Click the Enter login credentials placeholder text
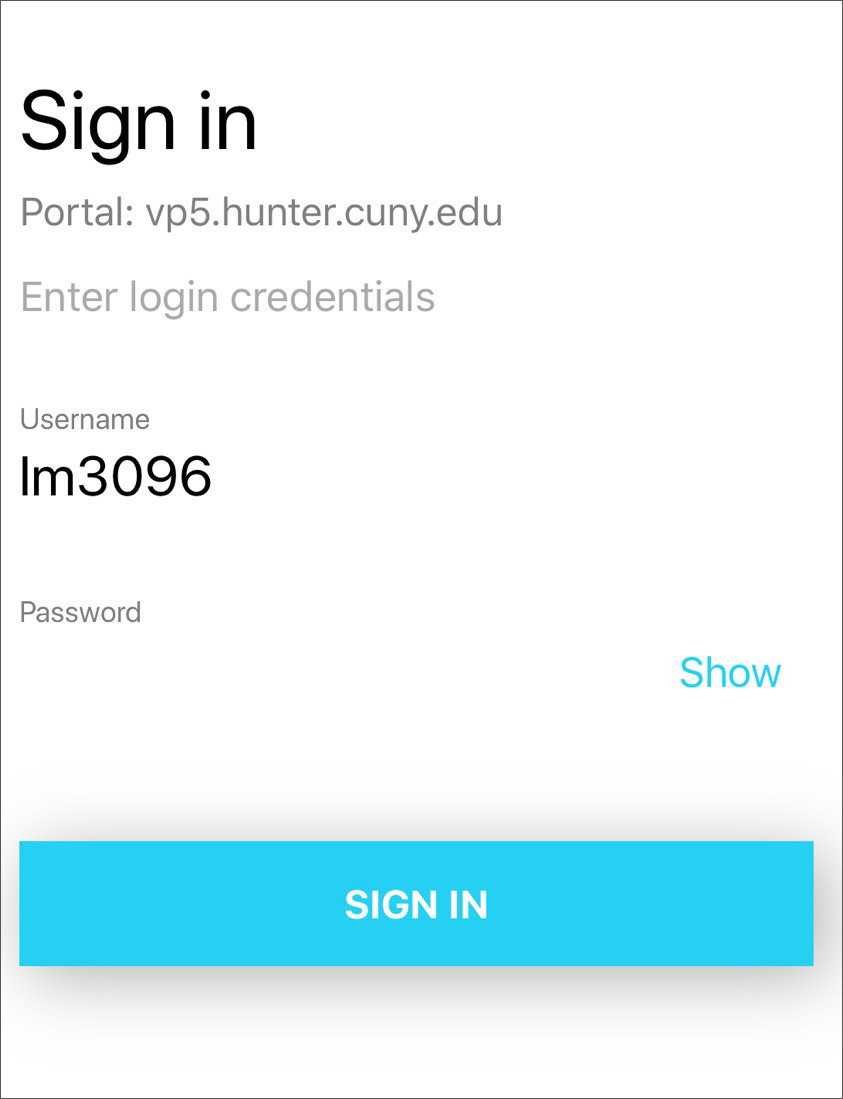 pyautogui.click(x=229, y=296)
